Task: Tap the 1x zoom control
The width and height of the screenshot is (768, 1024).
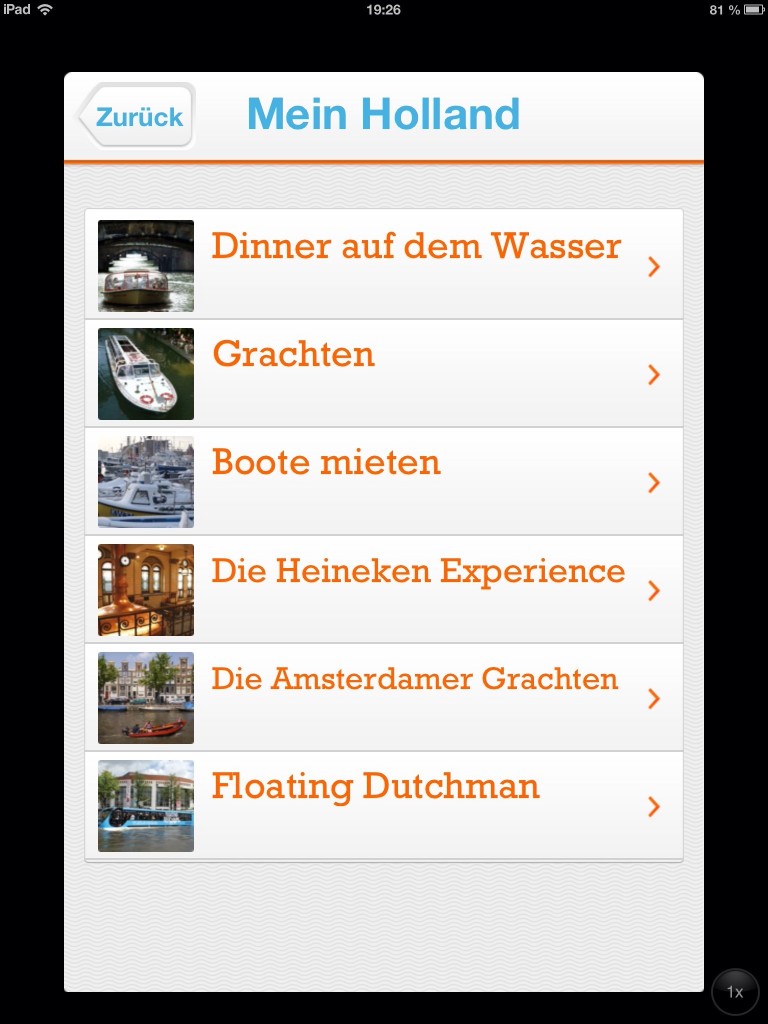Action: (735, 991)
